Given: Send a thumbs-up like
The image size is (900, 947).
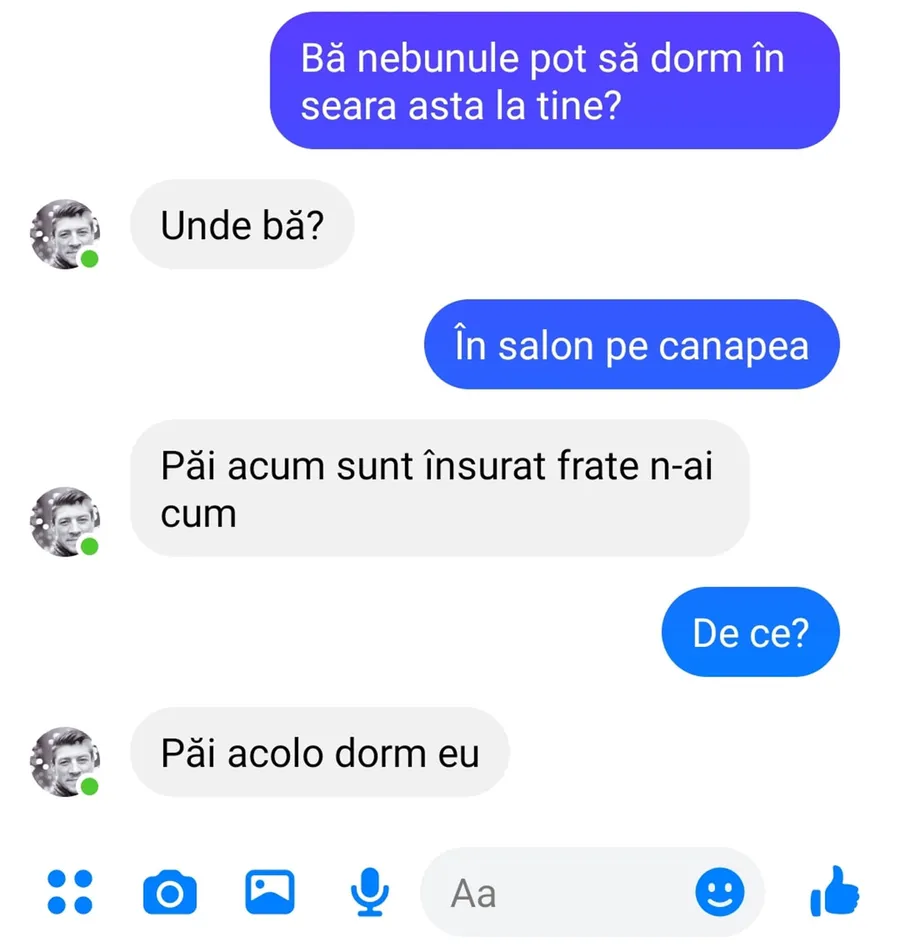Looking at the screenshot, I should (835, 890).
